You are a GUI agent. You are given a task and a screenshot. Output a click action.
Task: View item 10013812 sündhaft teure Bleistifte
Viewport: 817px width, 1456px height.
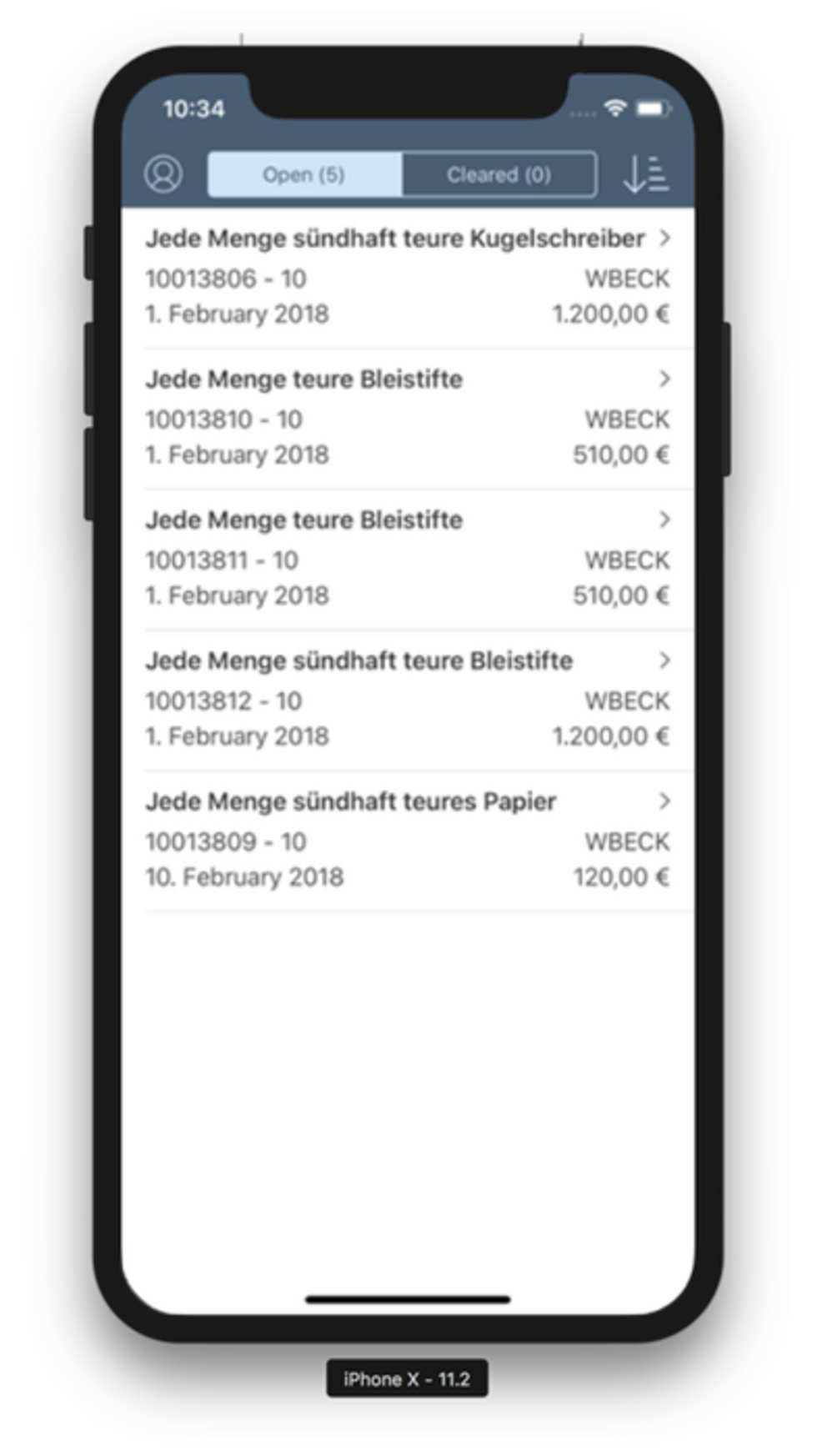tap(407, 700)
